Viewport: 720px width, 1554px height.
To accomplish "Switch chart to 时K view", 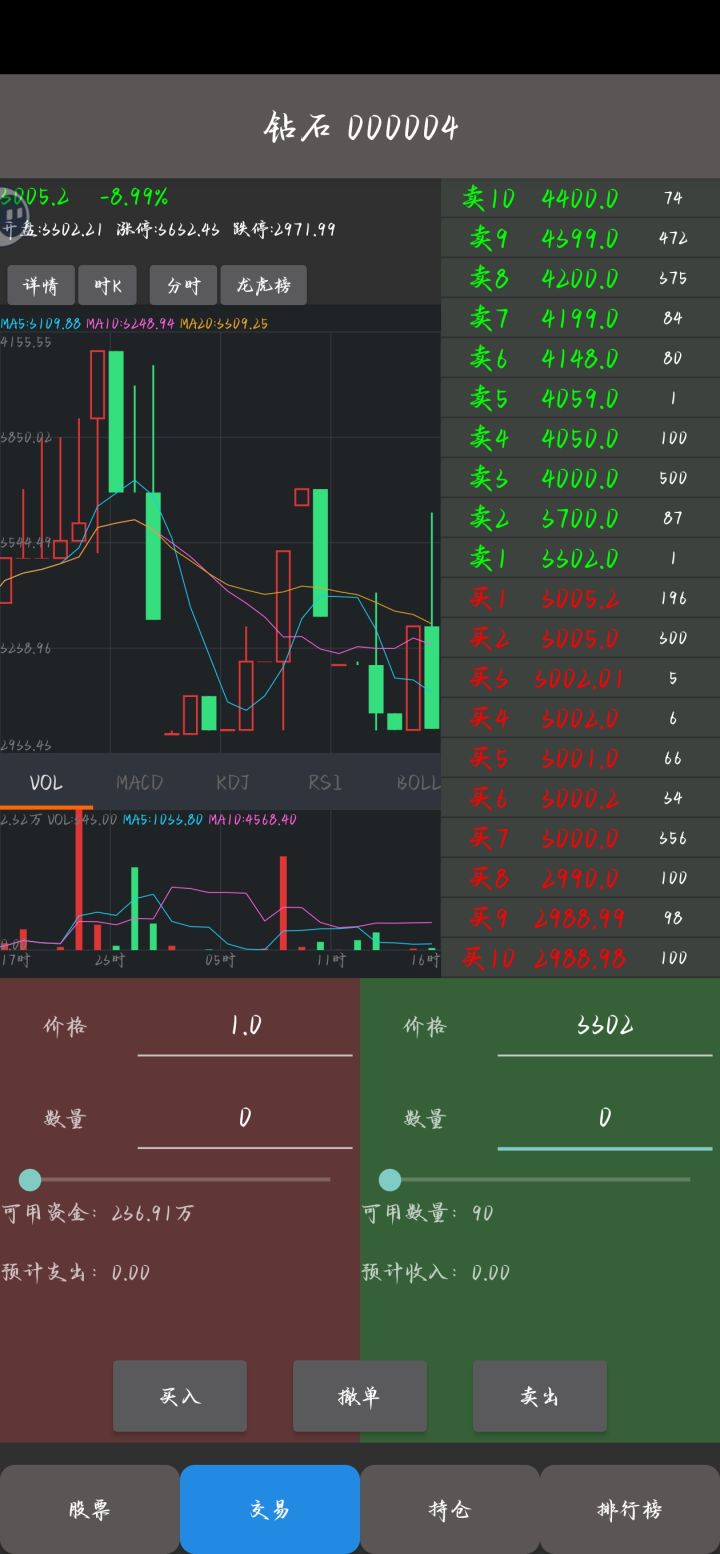I will pyautogui.click(x=108, y=285).
